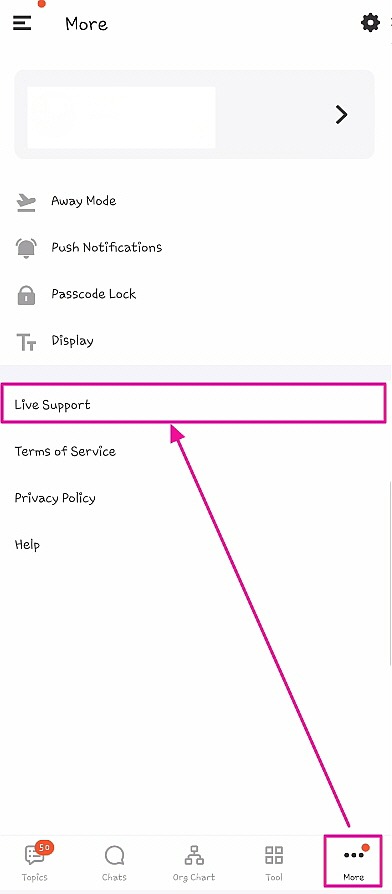Open Display settings
Viewport: 392px width, 894px height.
[196, 342]
